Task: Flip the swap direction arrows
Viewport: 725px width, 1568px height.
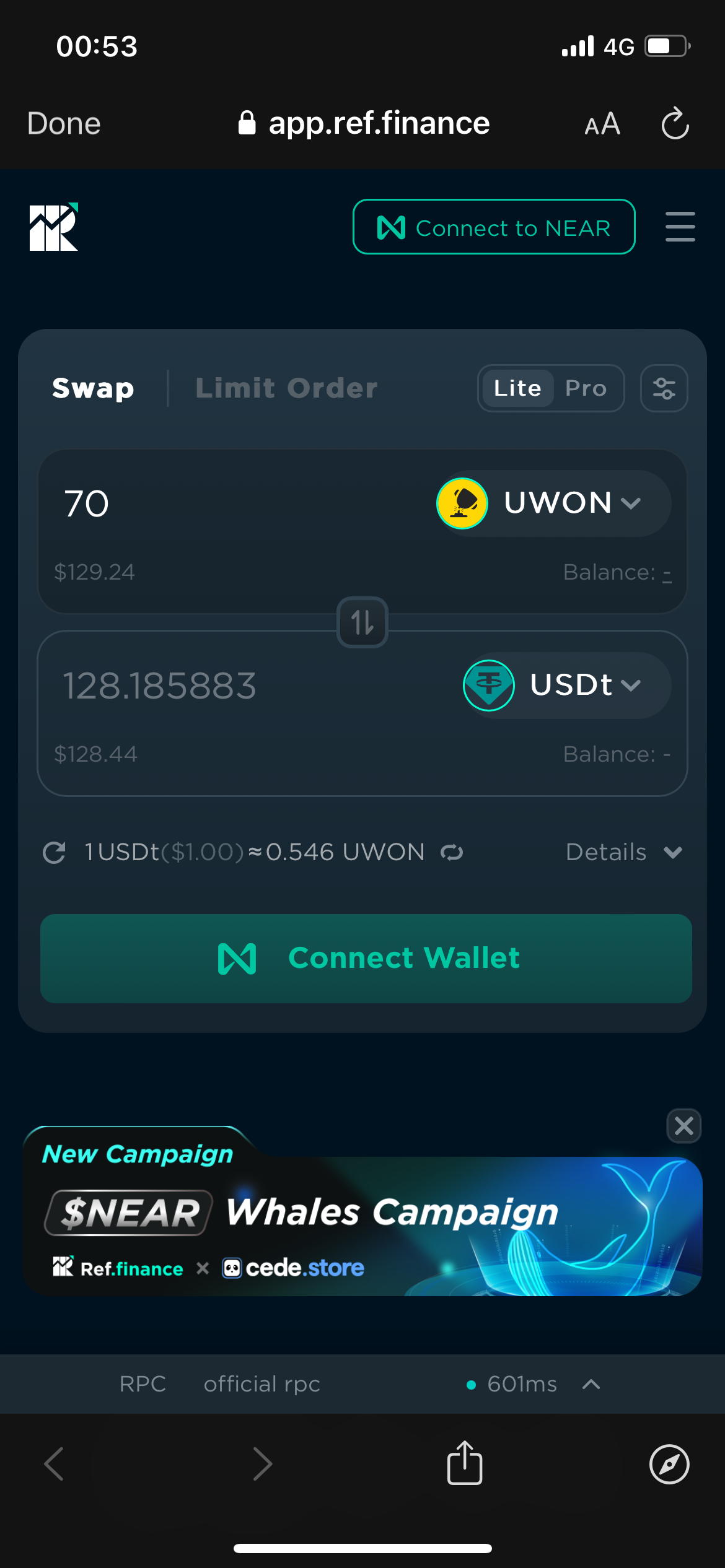Action: point(362,622)
